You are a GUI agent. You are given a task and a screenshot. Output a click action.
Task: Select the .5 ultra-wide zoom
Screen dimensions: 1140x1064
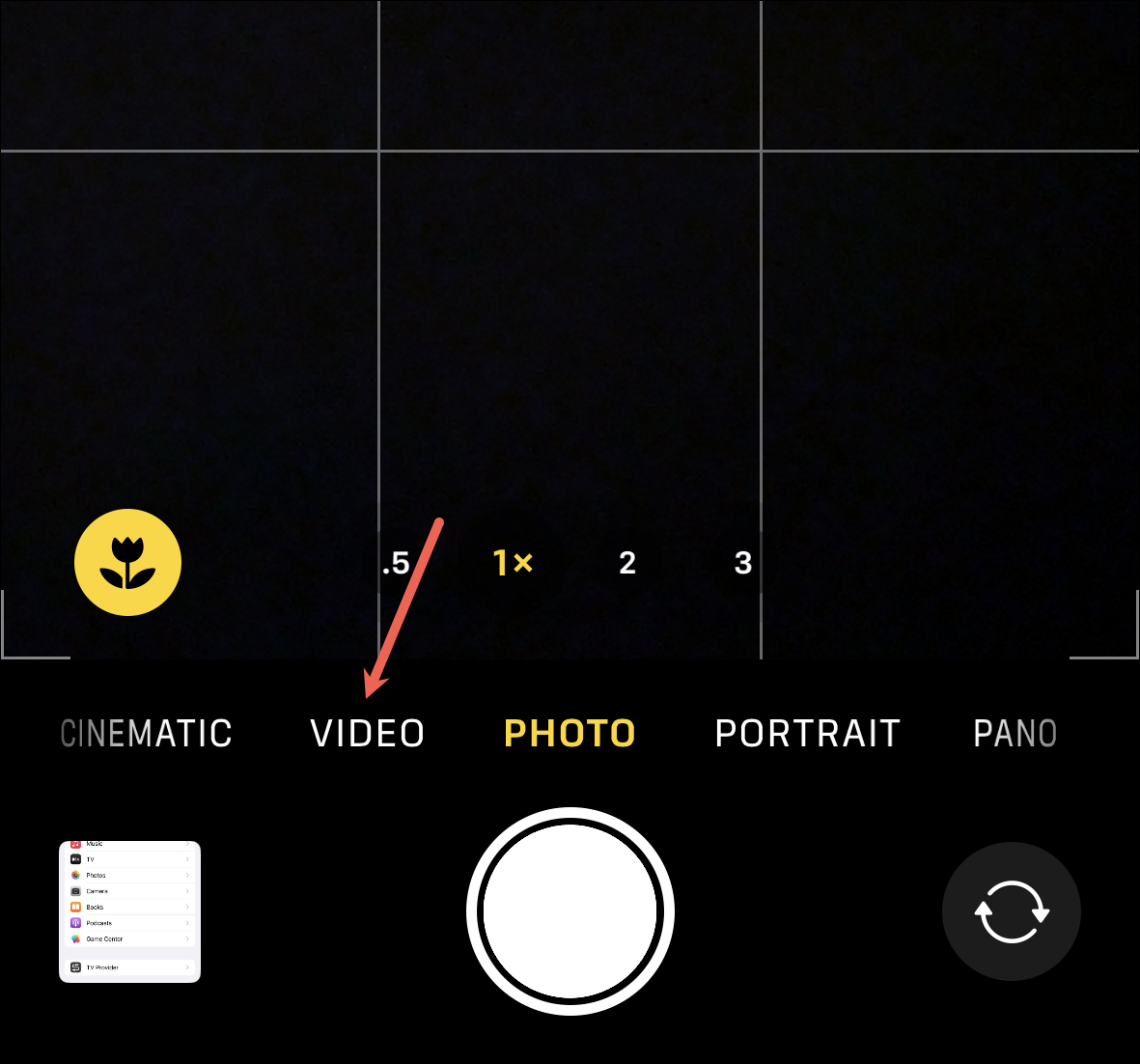pyautogui.click(x=396, y=563)
